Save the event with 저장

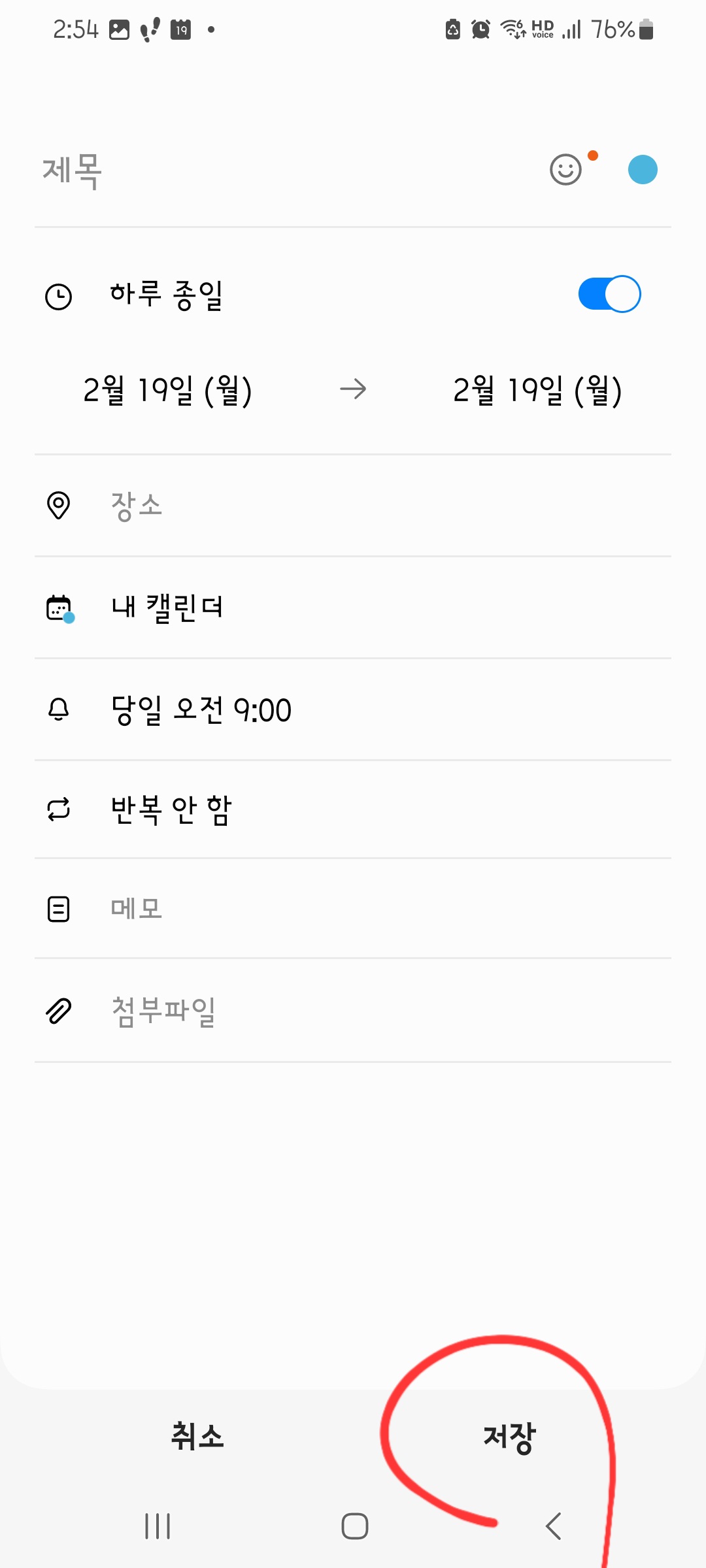click(509, 1437)
